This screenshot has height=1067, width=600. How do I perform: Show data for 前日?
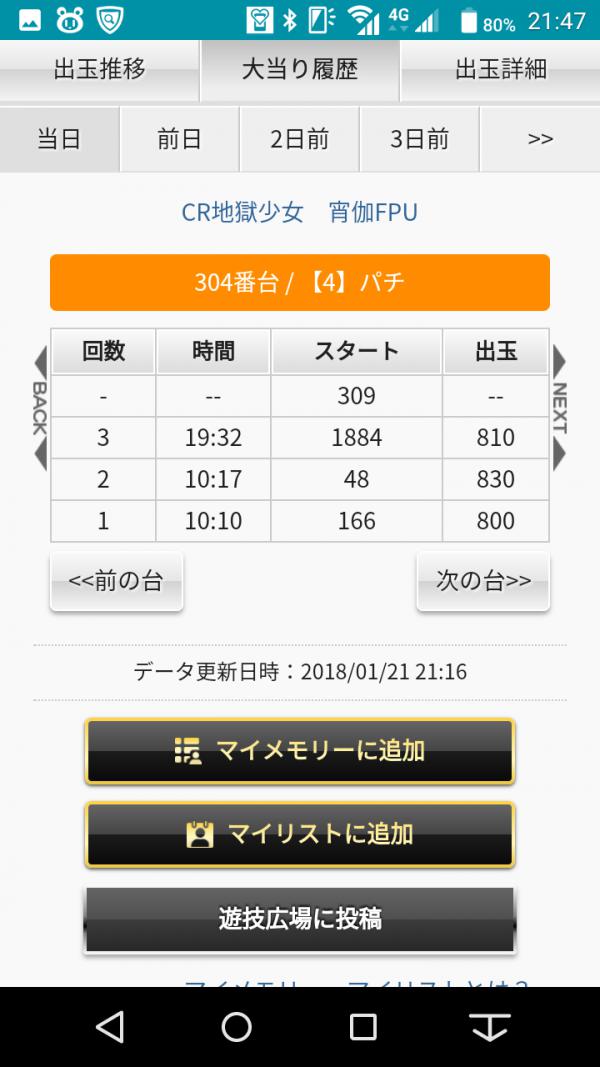[x=180, y=139]
